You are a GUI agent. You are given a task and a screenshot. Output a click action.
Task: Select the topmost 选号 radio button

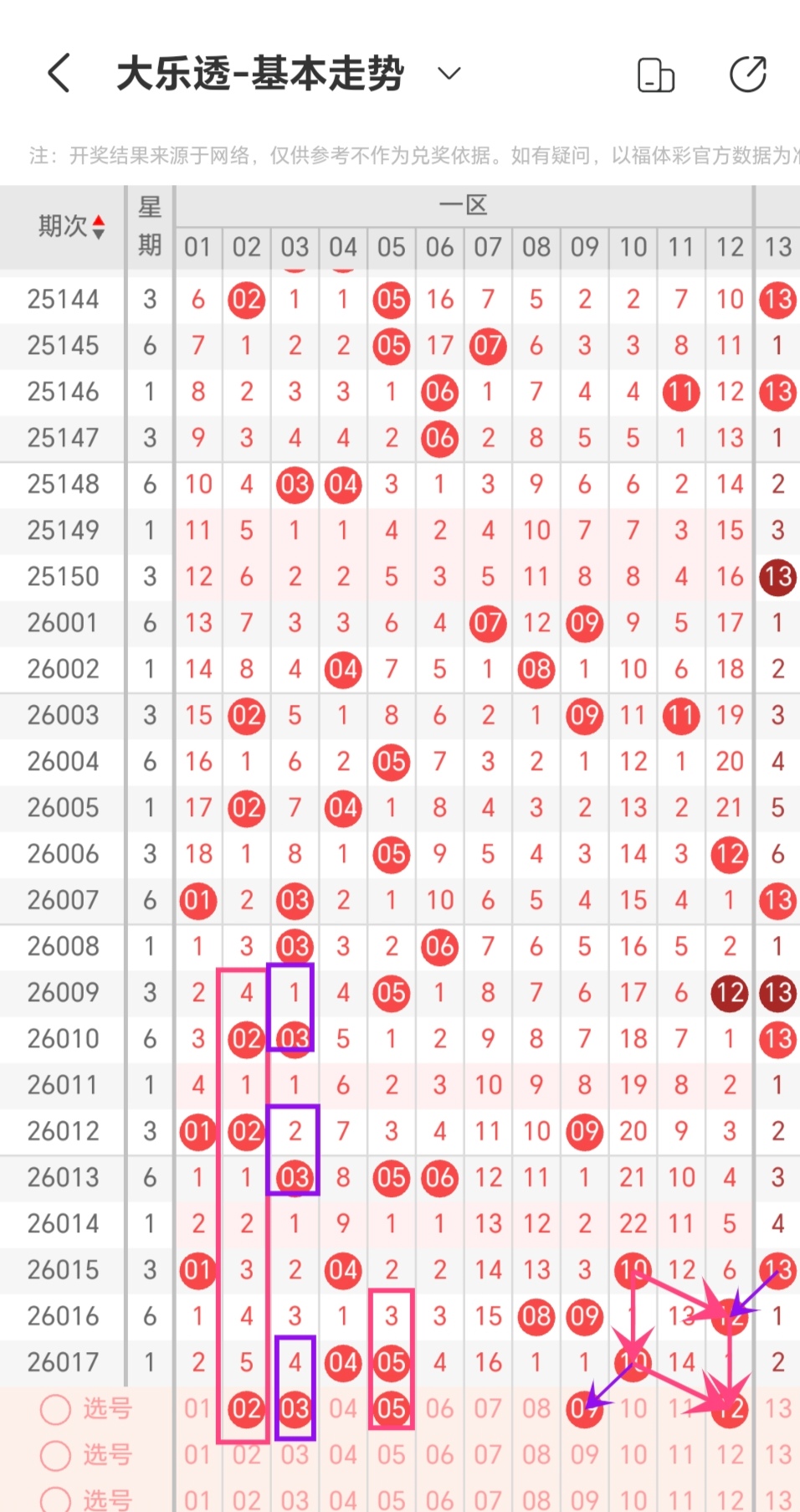[x=55, y=1409]
